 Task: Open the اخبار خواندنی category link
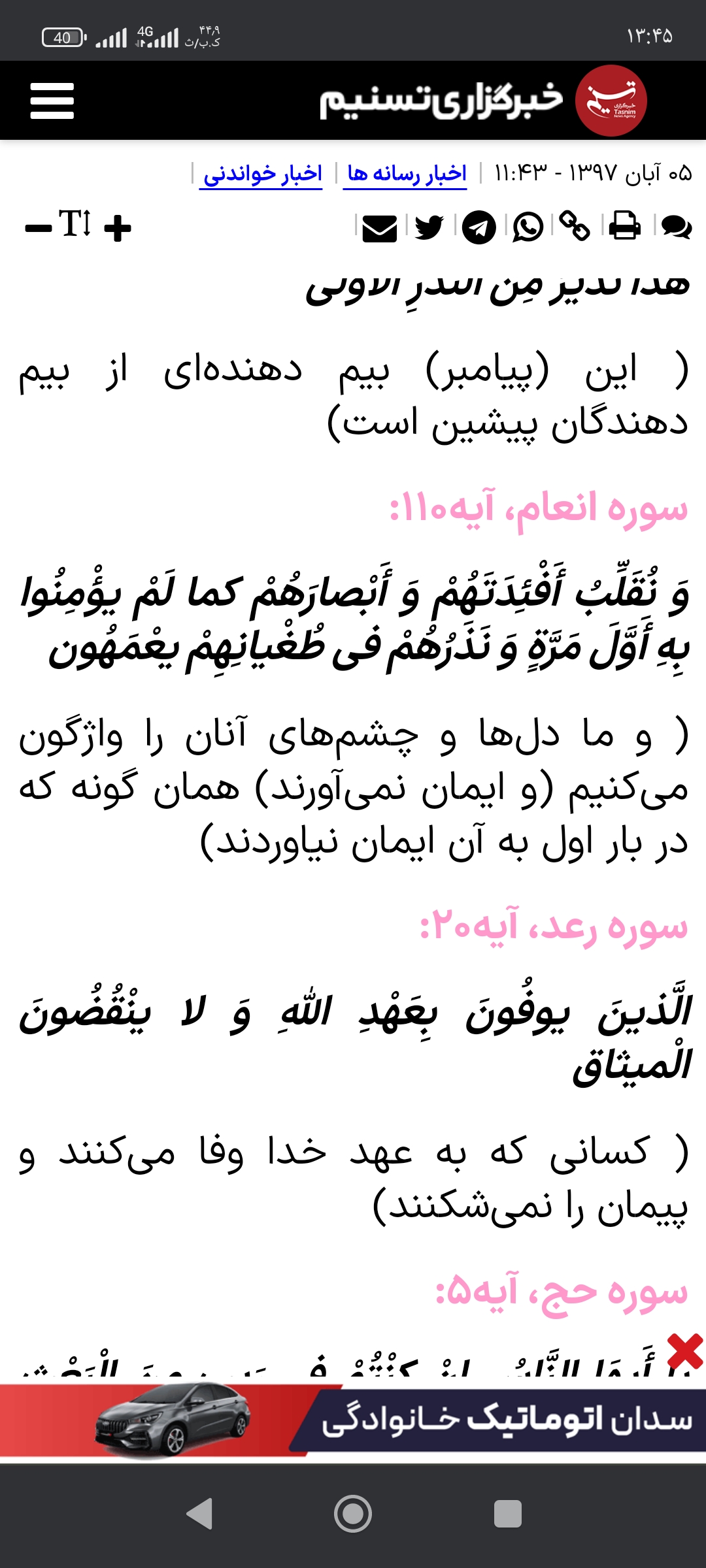(262, 174)
